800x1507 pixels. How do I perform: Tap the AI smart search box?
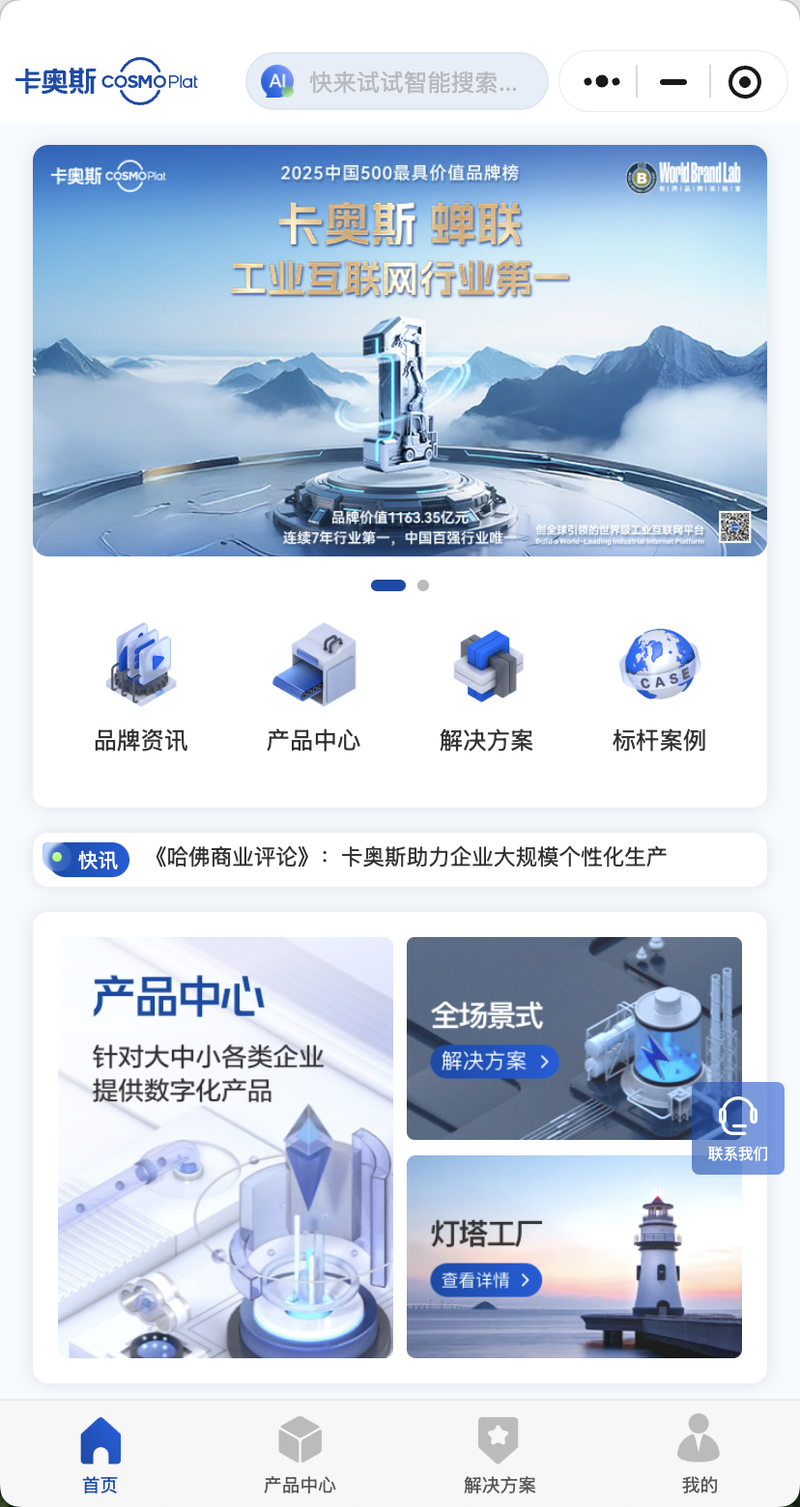397,82
